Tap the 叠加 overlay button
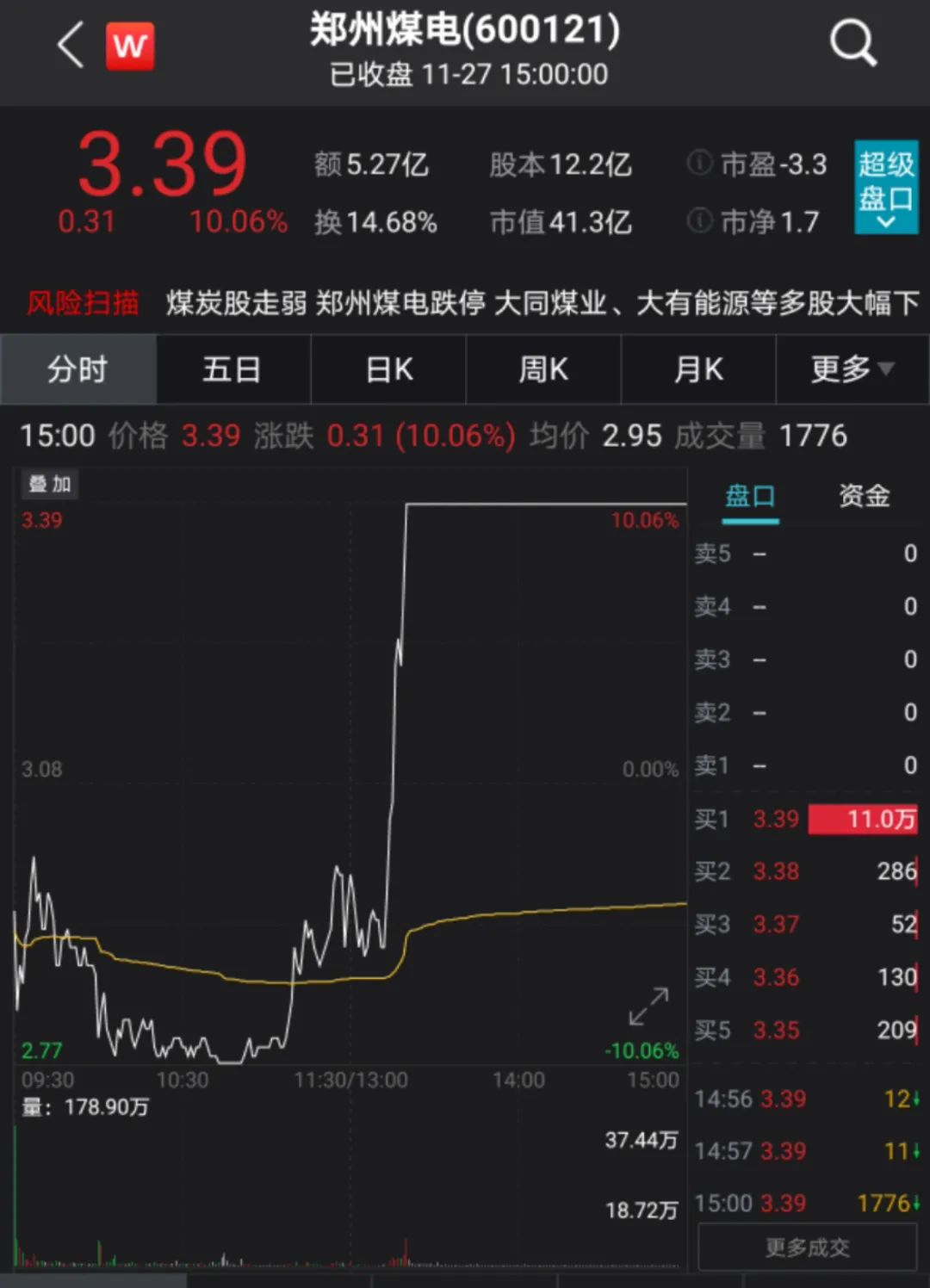930x1288 pixels. (x=50, y=484)
